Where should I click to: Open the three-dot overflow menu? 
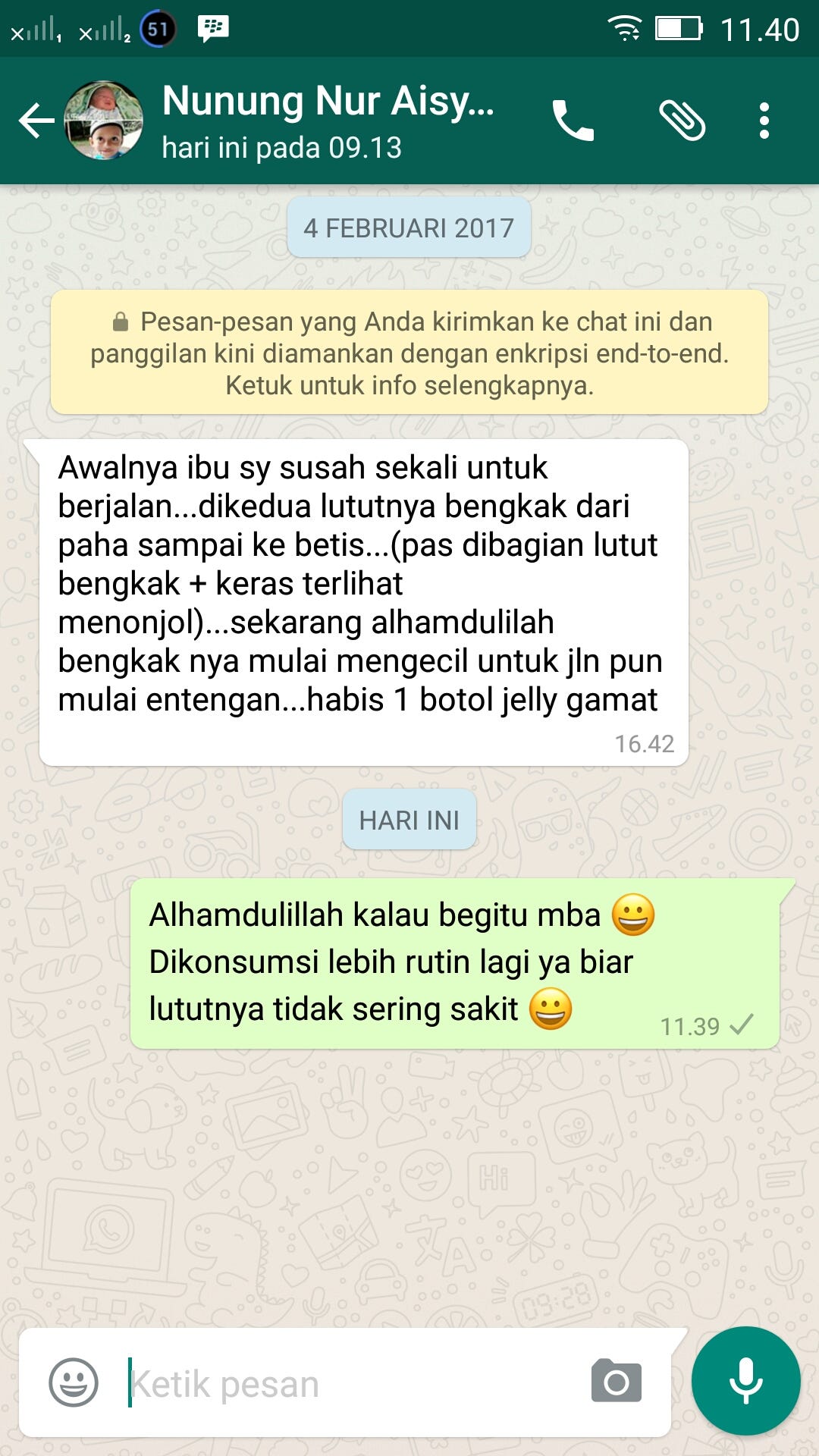click(x=764, y=121)
